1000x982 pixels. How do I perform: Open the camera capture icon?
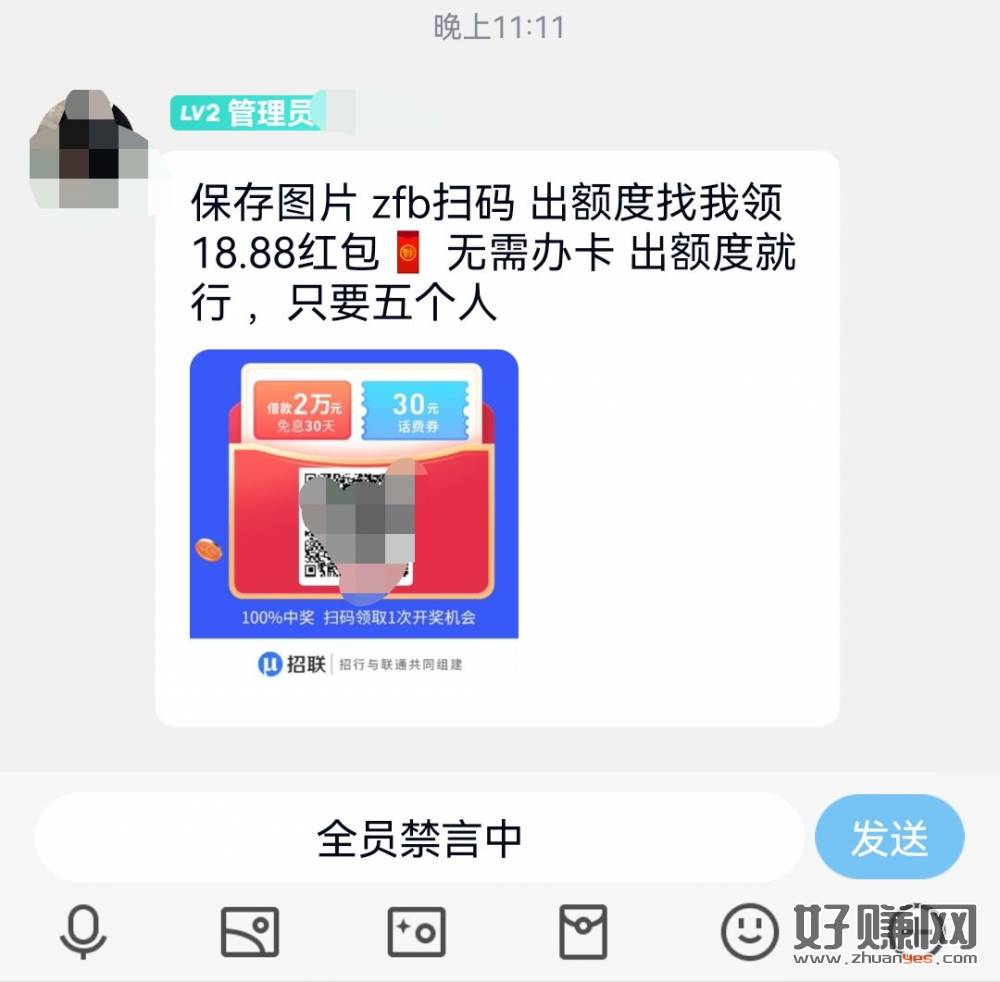pos(416,932)
